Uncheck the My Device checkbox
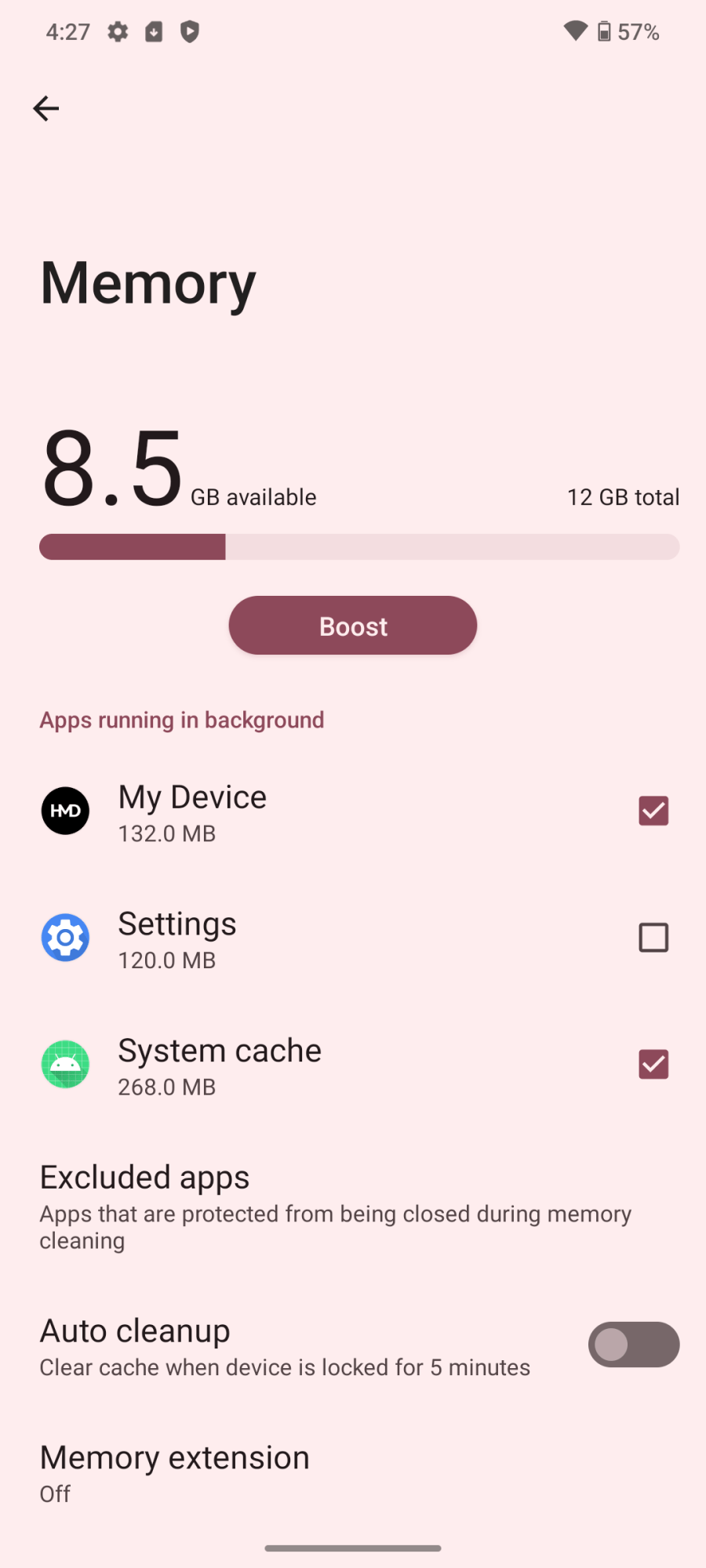 click(x=653, y=811)
